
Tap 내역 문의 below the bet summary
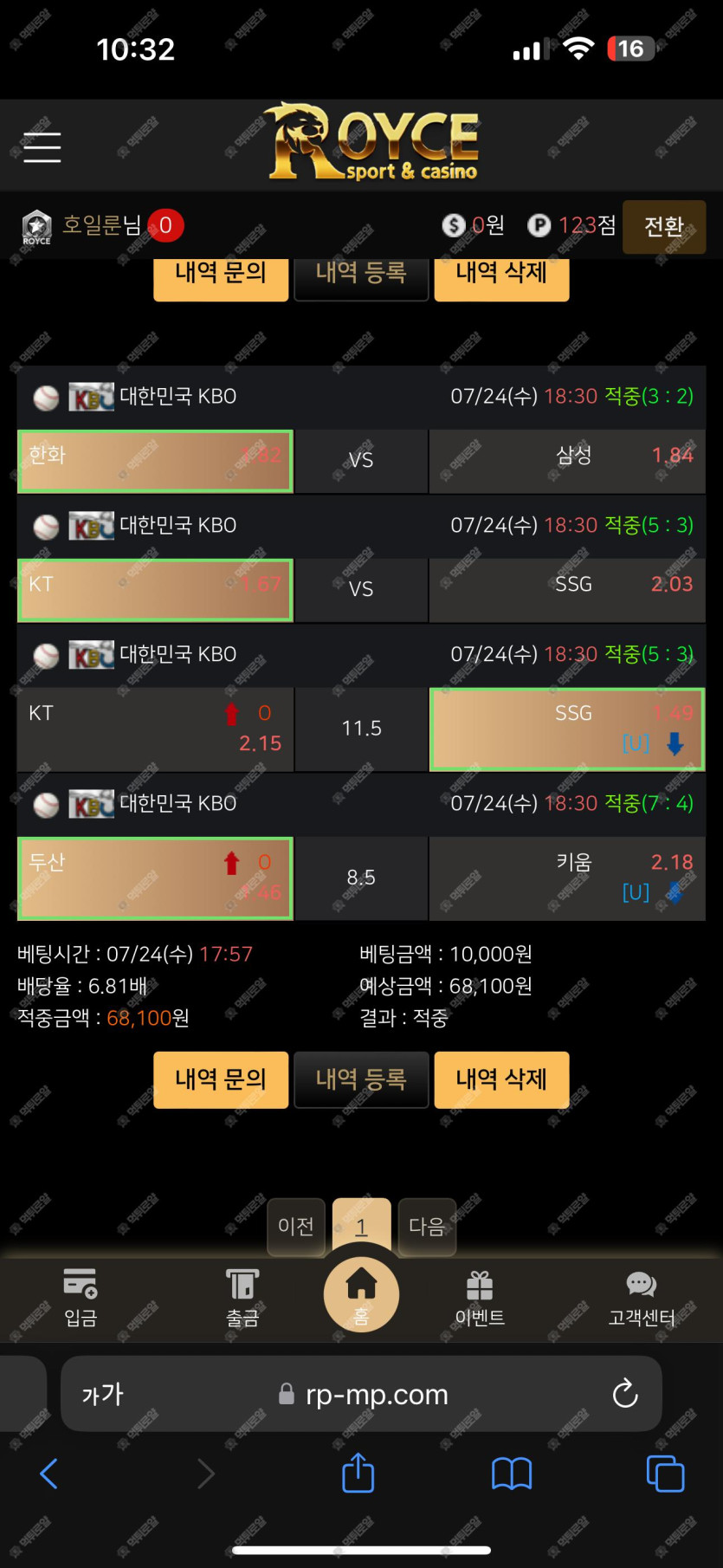(221, 1079)
